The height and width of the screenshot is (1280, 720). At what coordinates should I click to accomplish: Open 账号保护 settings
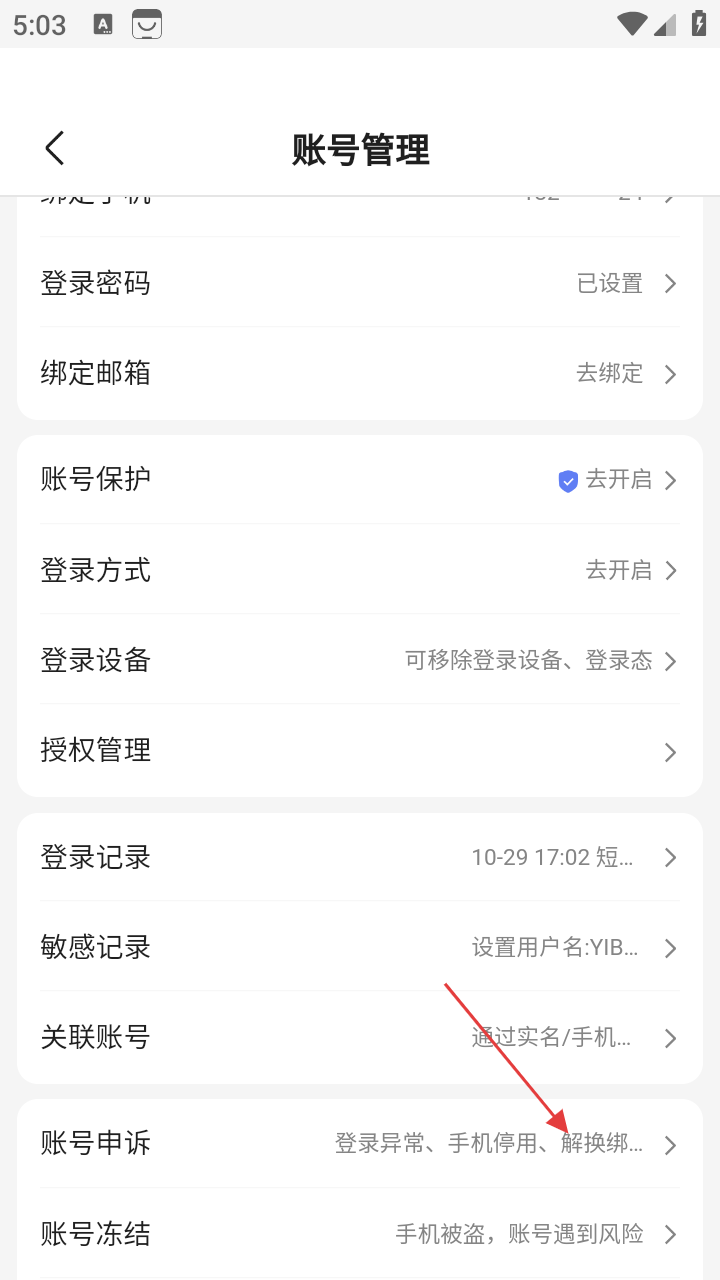click(360, 480)
